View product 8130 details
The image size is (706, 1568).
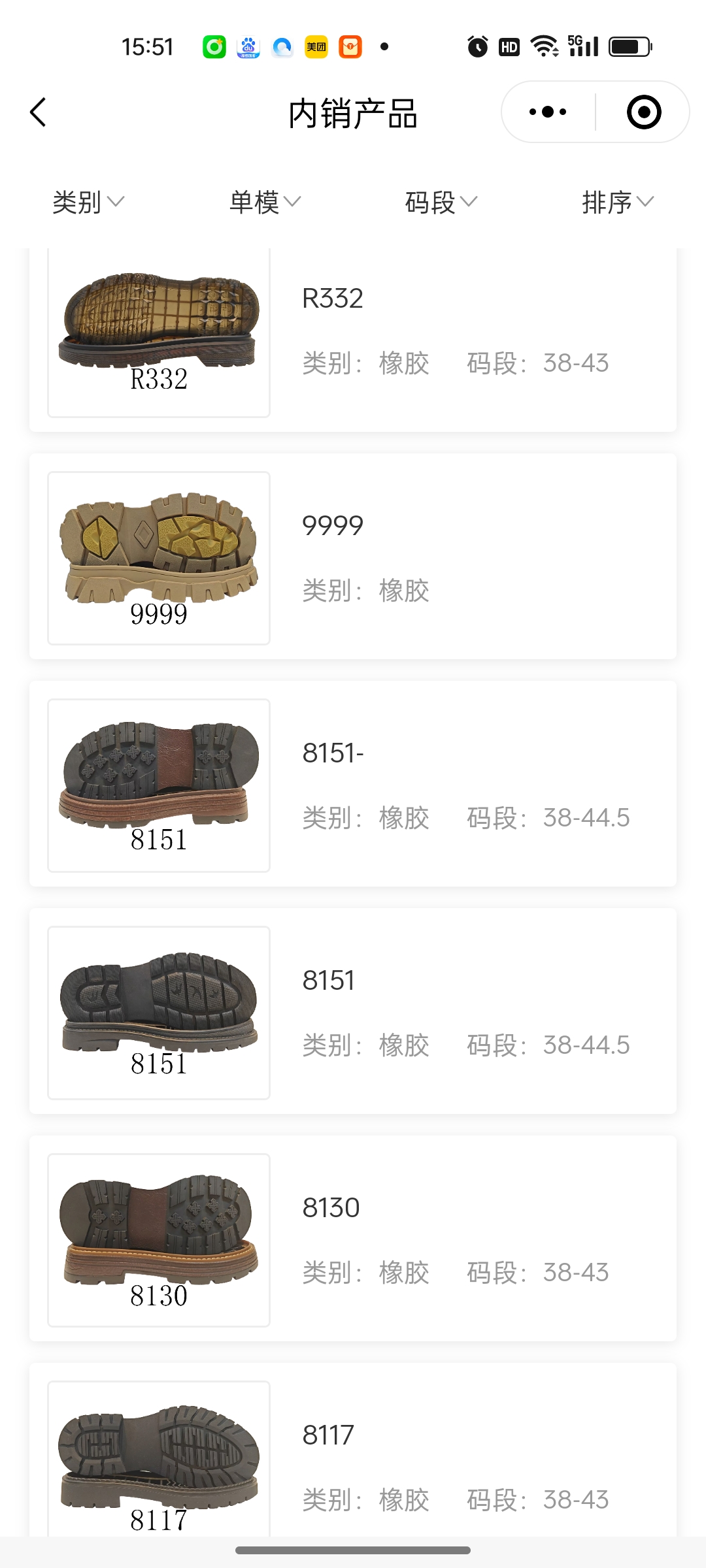[353, 1239]
